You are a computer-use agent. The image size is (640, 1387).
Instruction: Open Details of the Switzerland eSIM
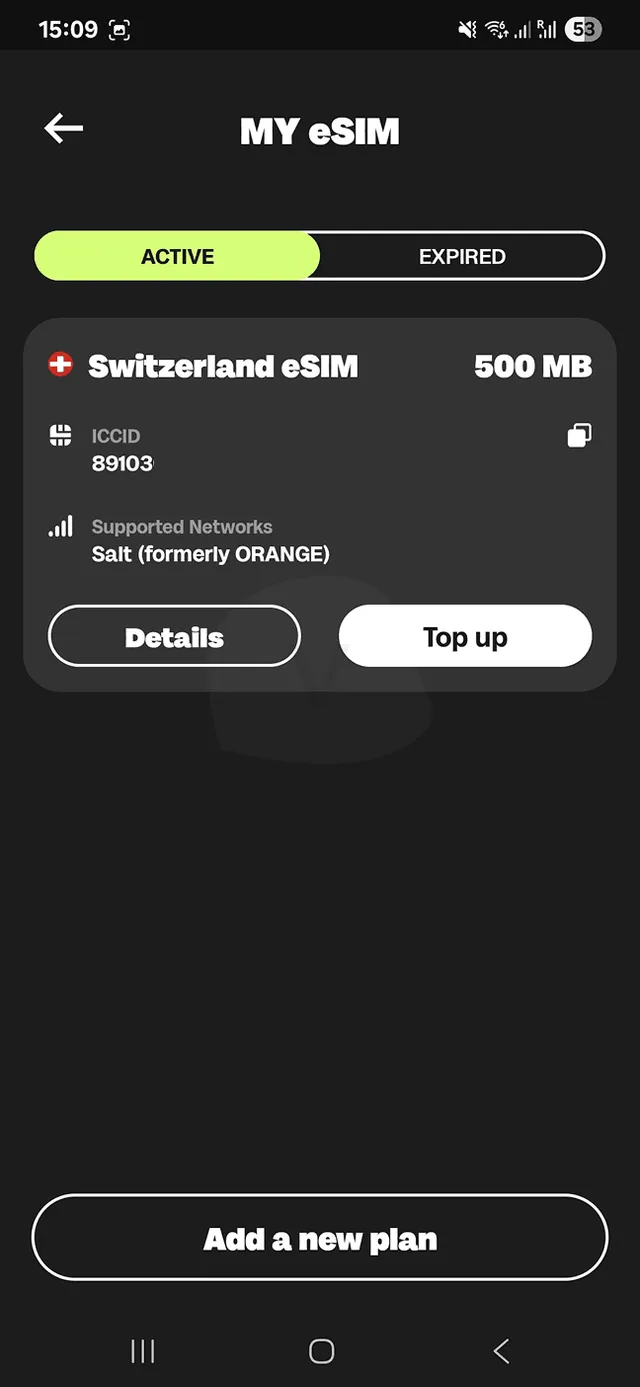point(174,637)
